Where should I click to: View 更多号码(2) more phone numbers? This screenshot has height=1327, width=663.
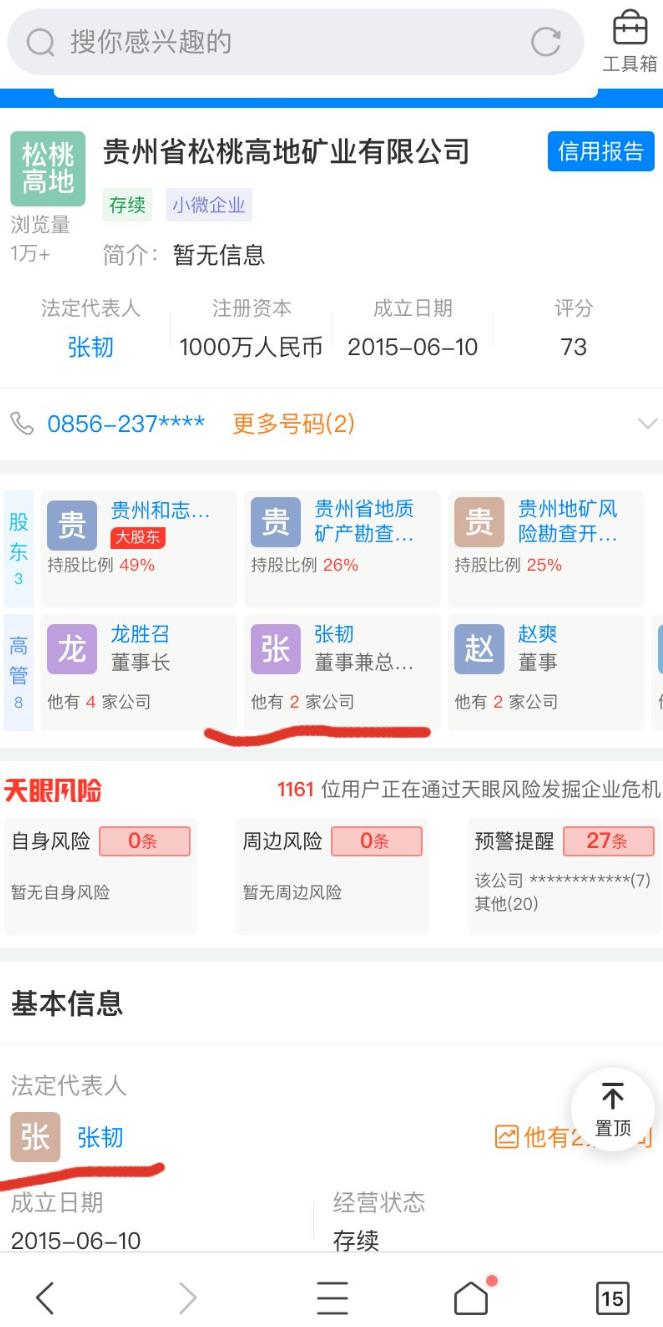294,424
